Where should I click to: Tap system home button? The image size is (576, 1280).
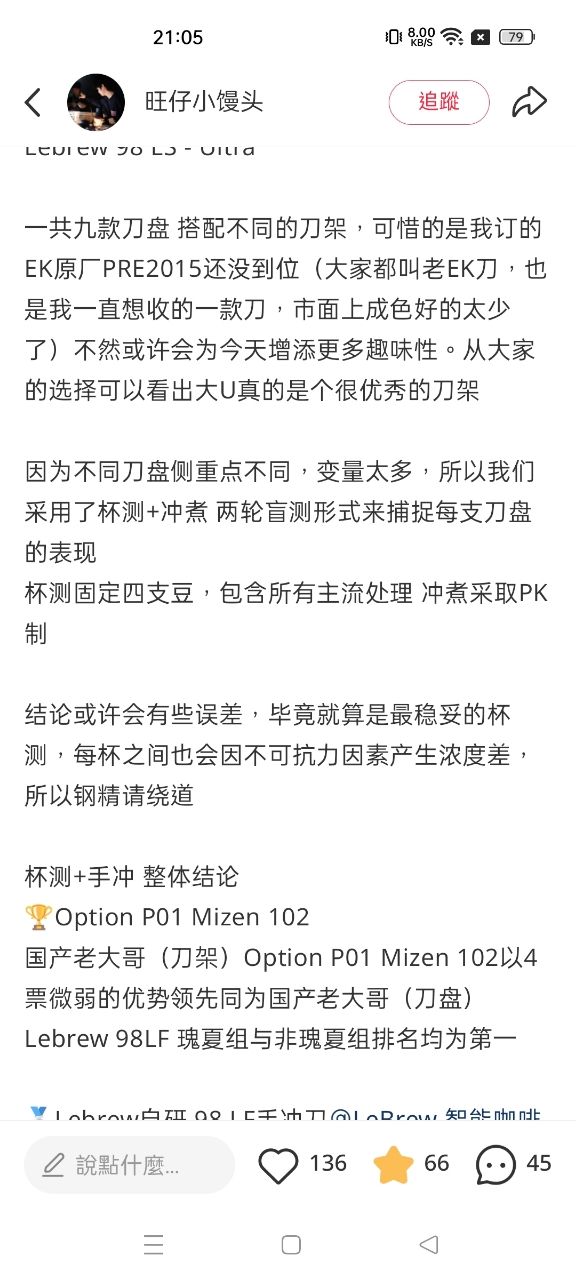(291, 1245)
